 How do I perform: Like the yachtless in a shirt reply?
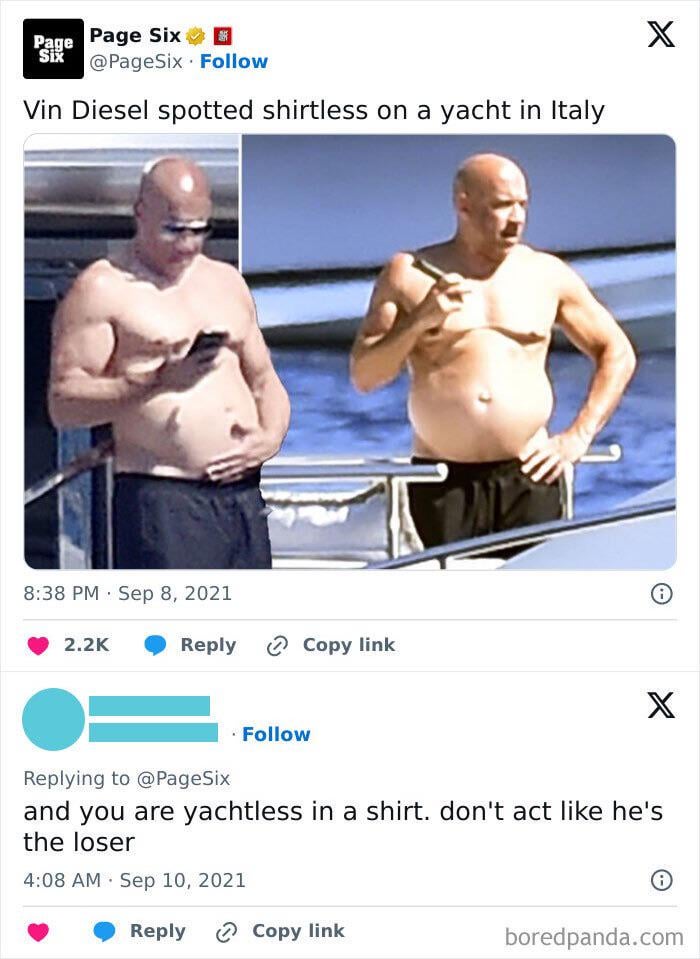(x=39, y=932)
